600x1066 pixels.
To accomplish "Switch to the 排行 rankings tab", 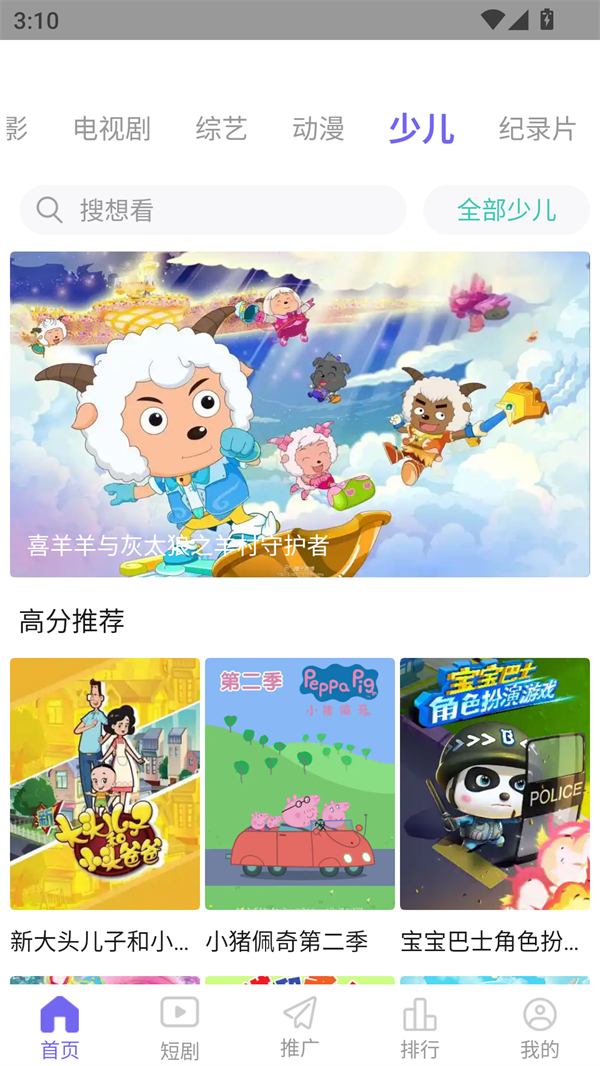I will tap(420, 1028).
